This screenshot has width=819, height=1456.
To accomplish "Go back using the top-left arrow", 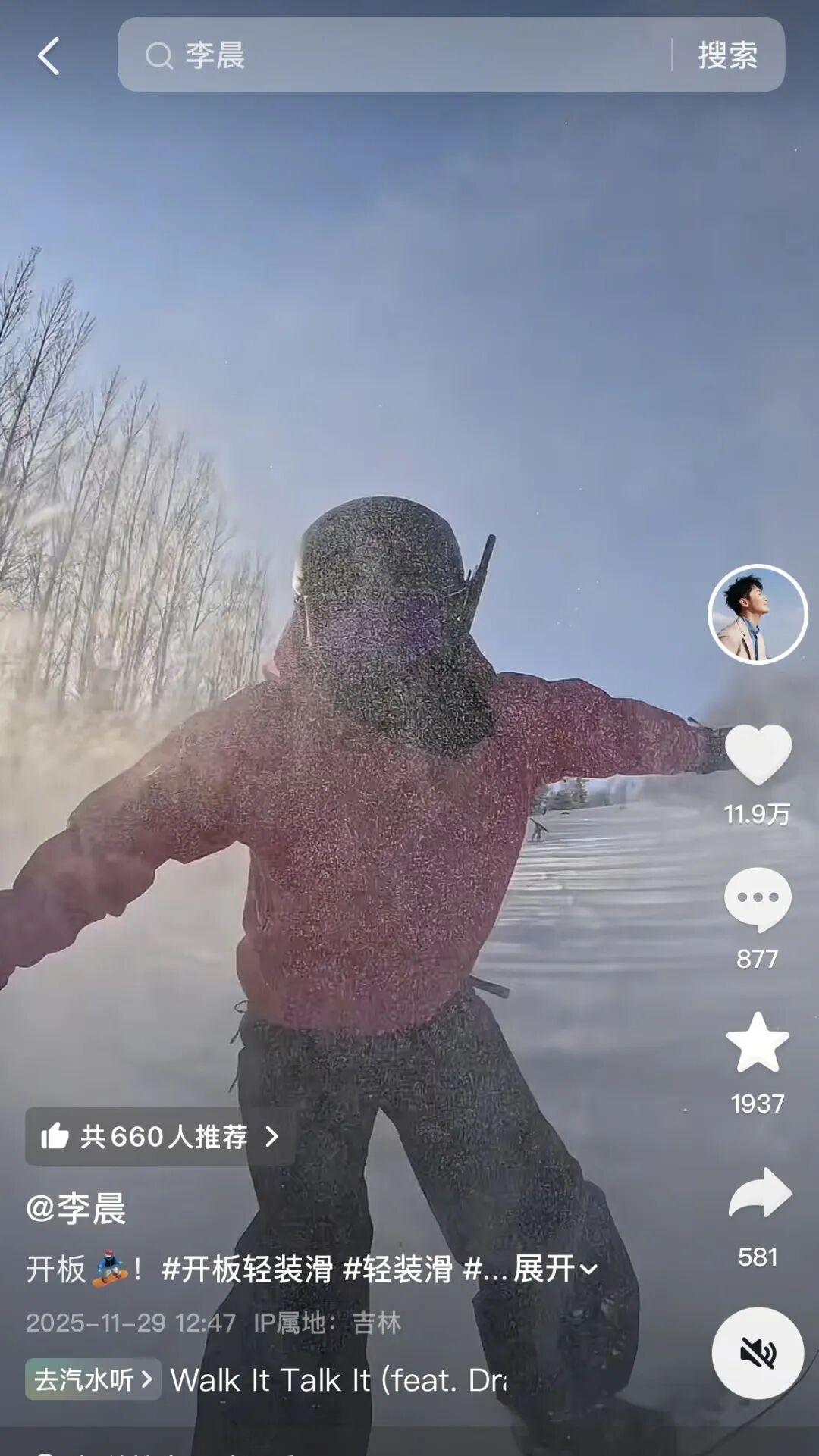I will (49, 57).
